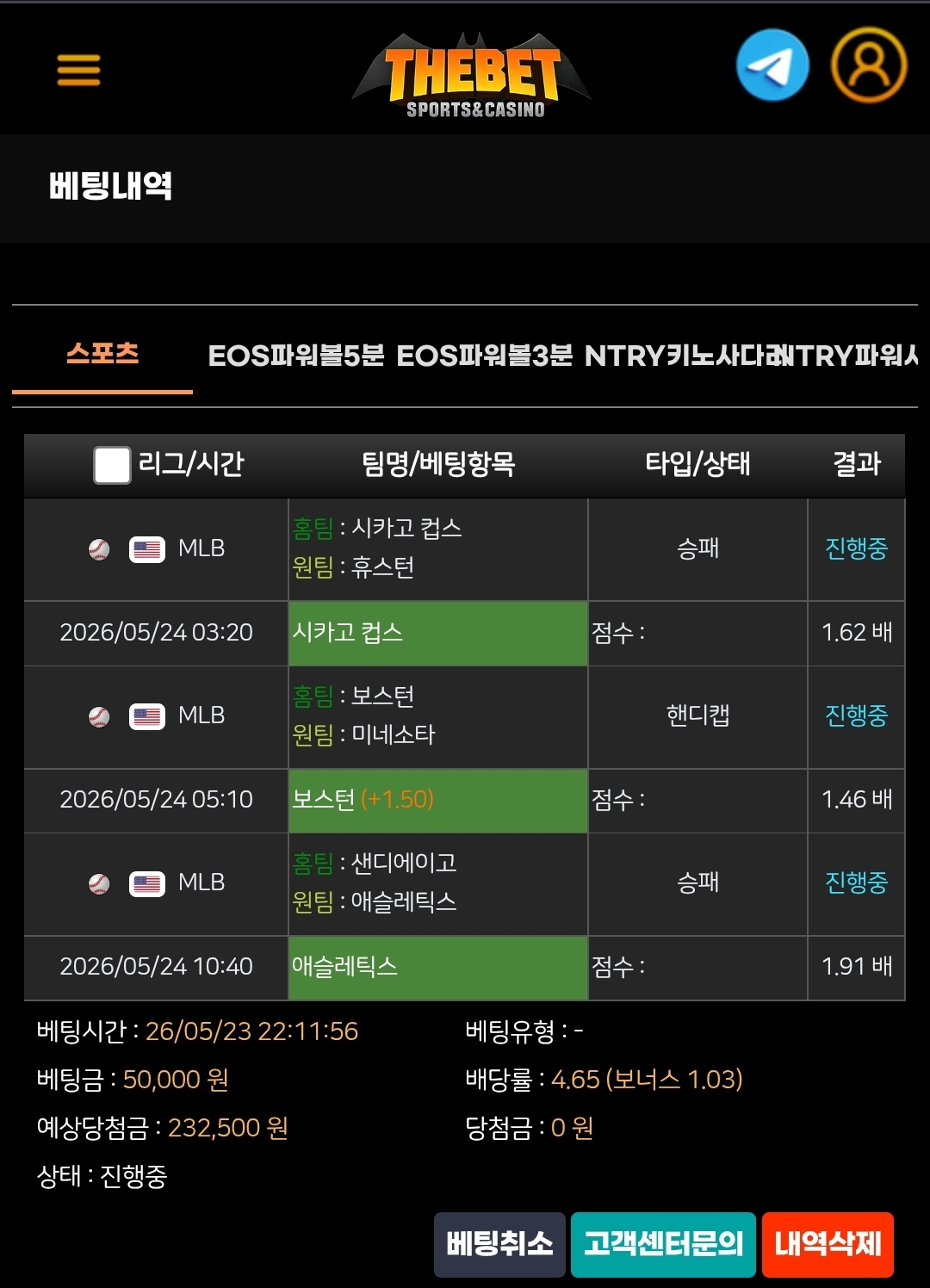
Task: Open the hamburger menu
Action: (x=78, y=70)
